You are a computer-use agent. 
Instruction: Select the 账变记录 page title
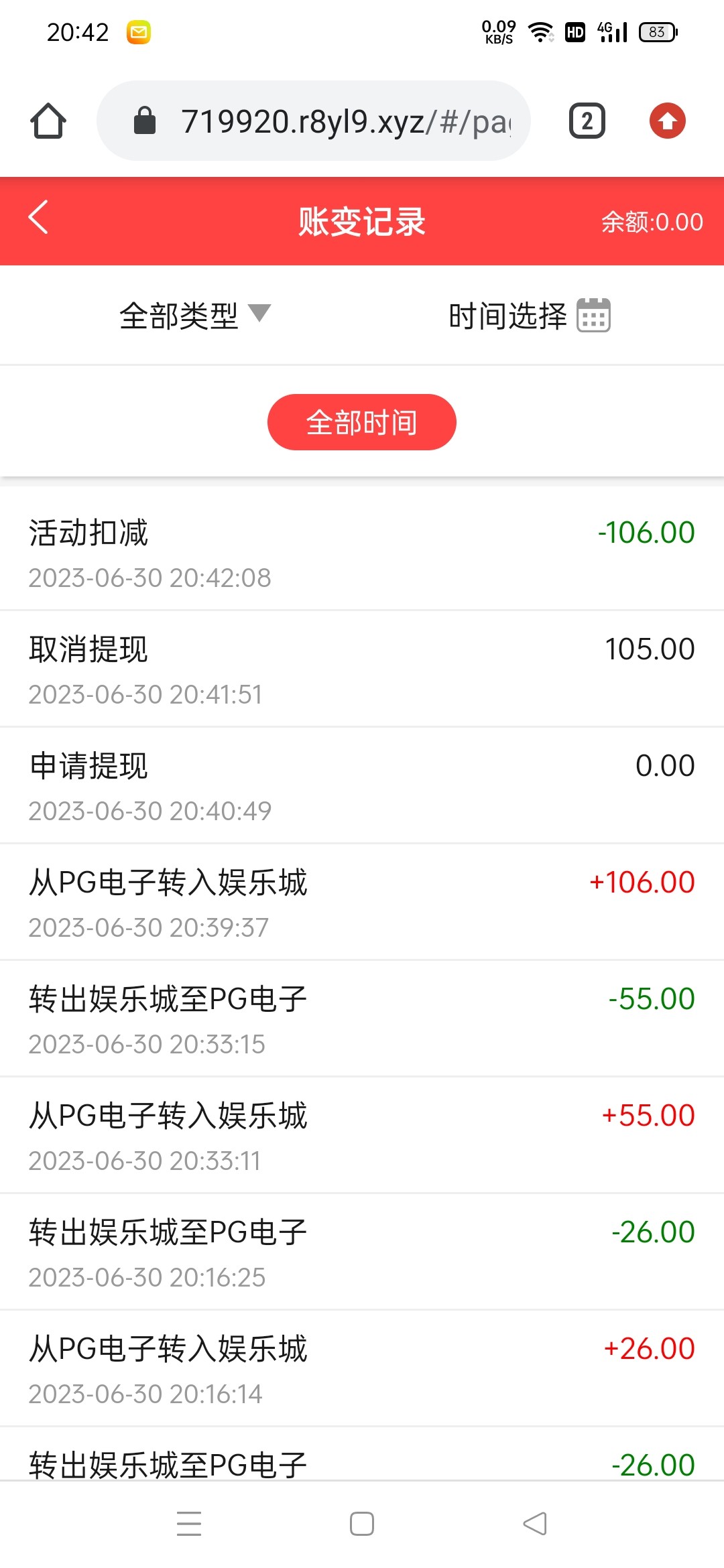pyautogui.click(x=361, y=221)
